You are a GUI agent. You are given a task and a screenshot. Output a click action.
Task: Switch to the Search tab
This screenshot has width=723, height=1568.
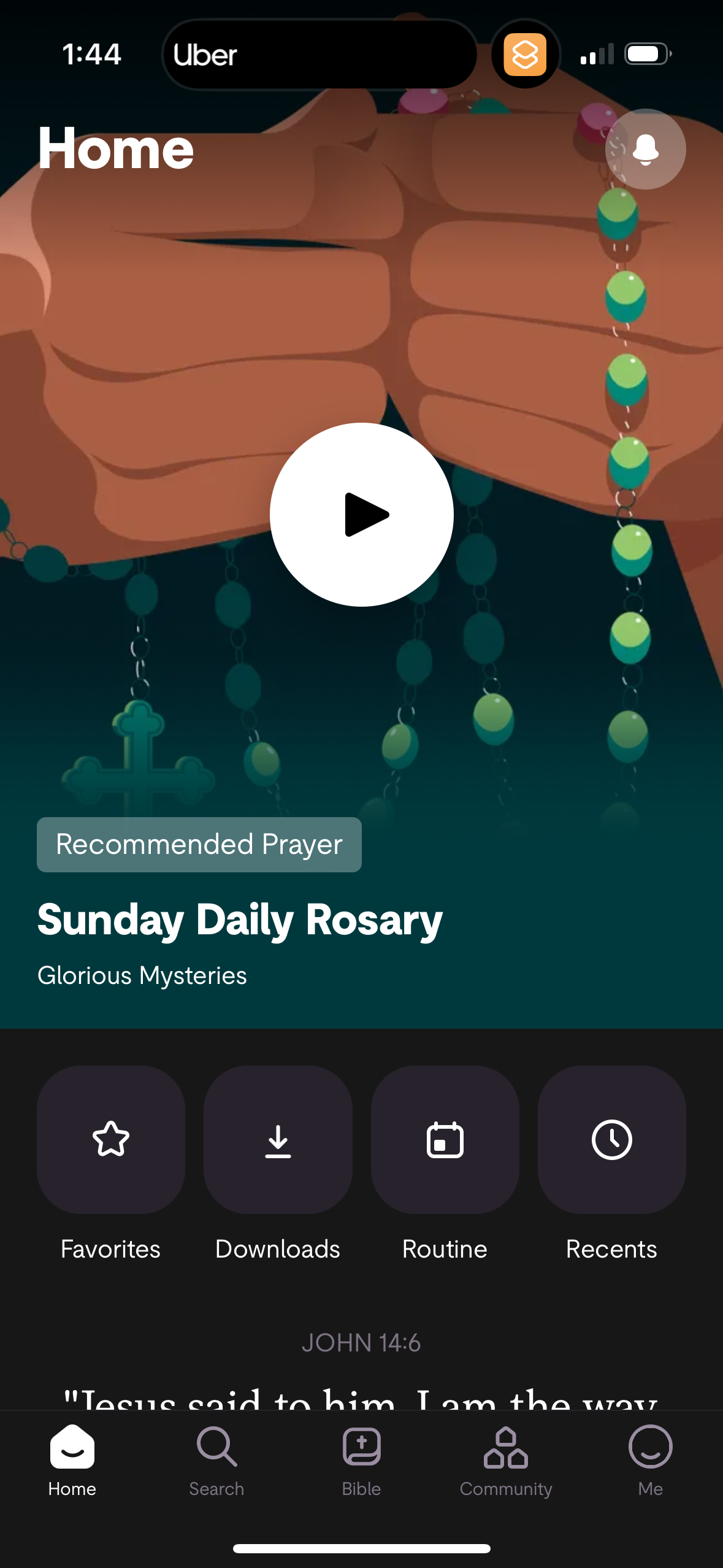[x=216, y=1460]
